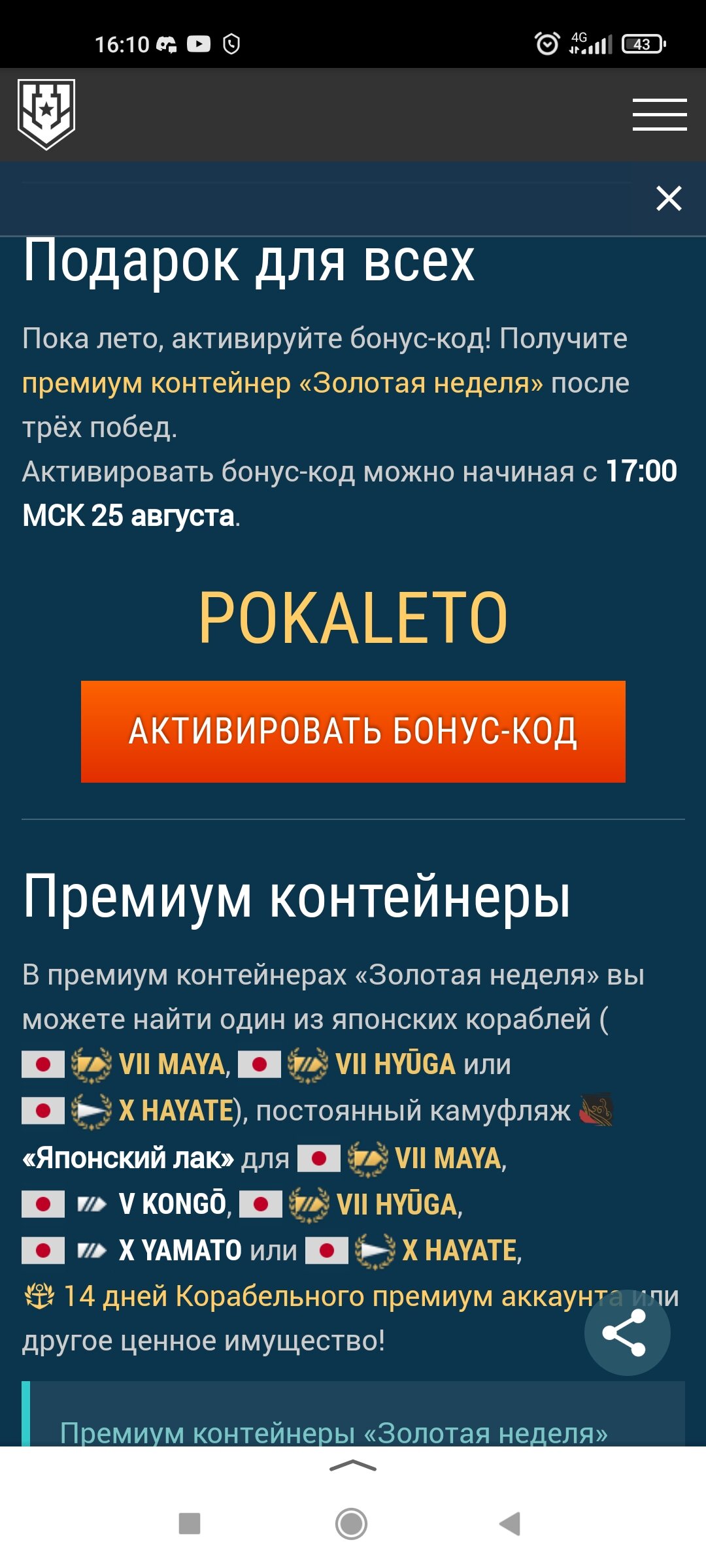Tap the shield logo in the header
The height and width of the screenshot is (1568, 706).
[x=46, y=114]
